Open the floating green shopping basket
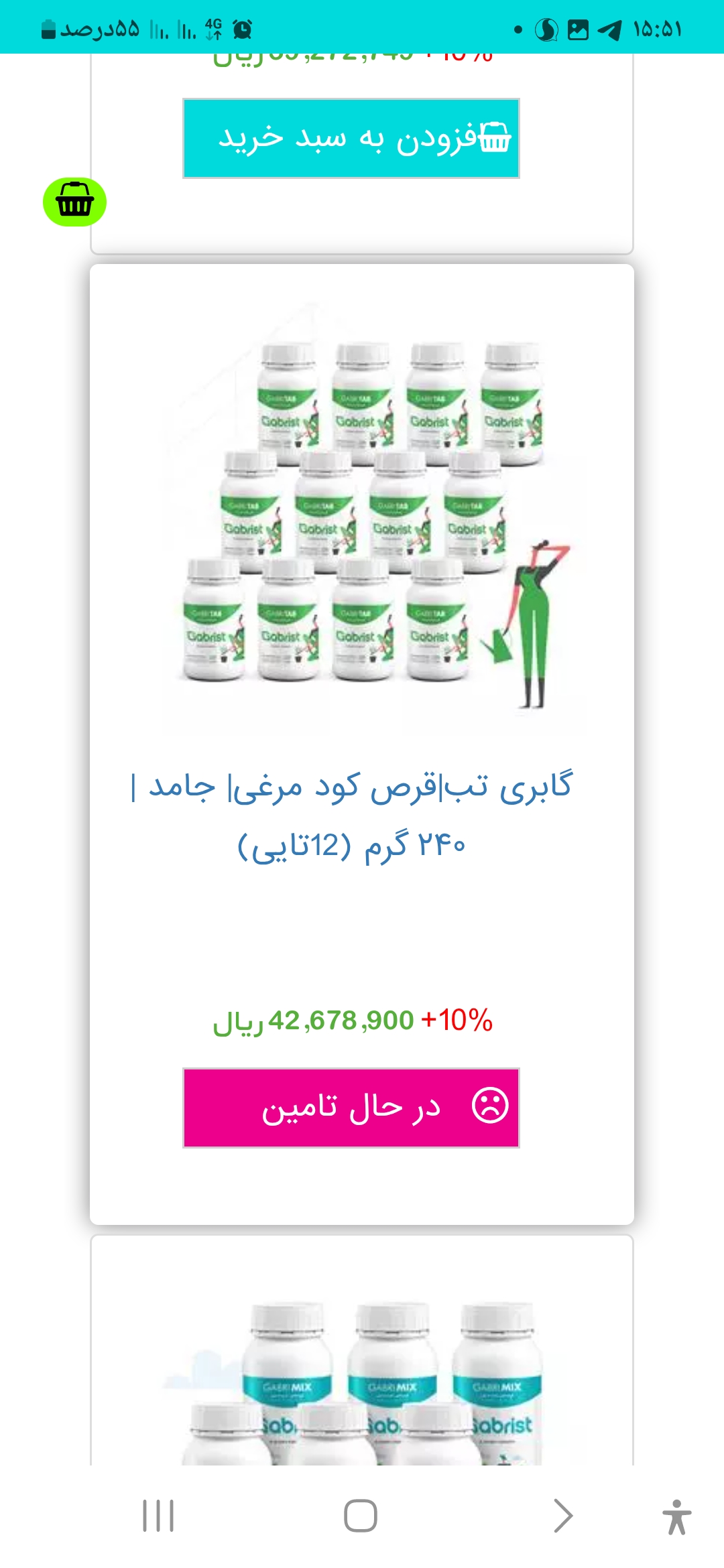This screenshot has height=1568, width=724. (74, 202)
